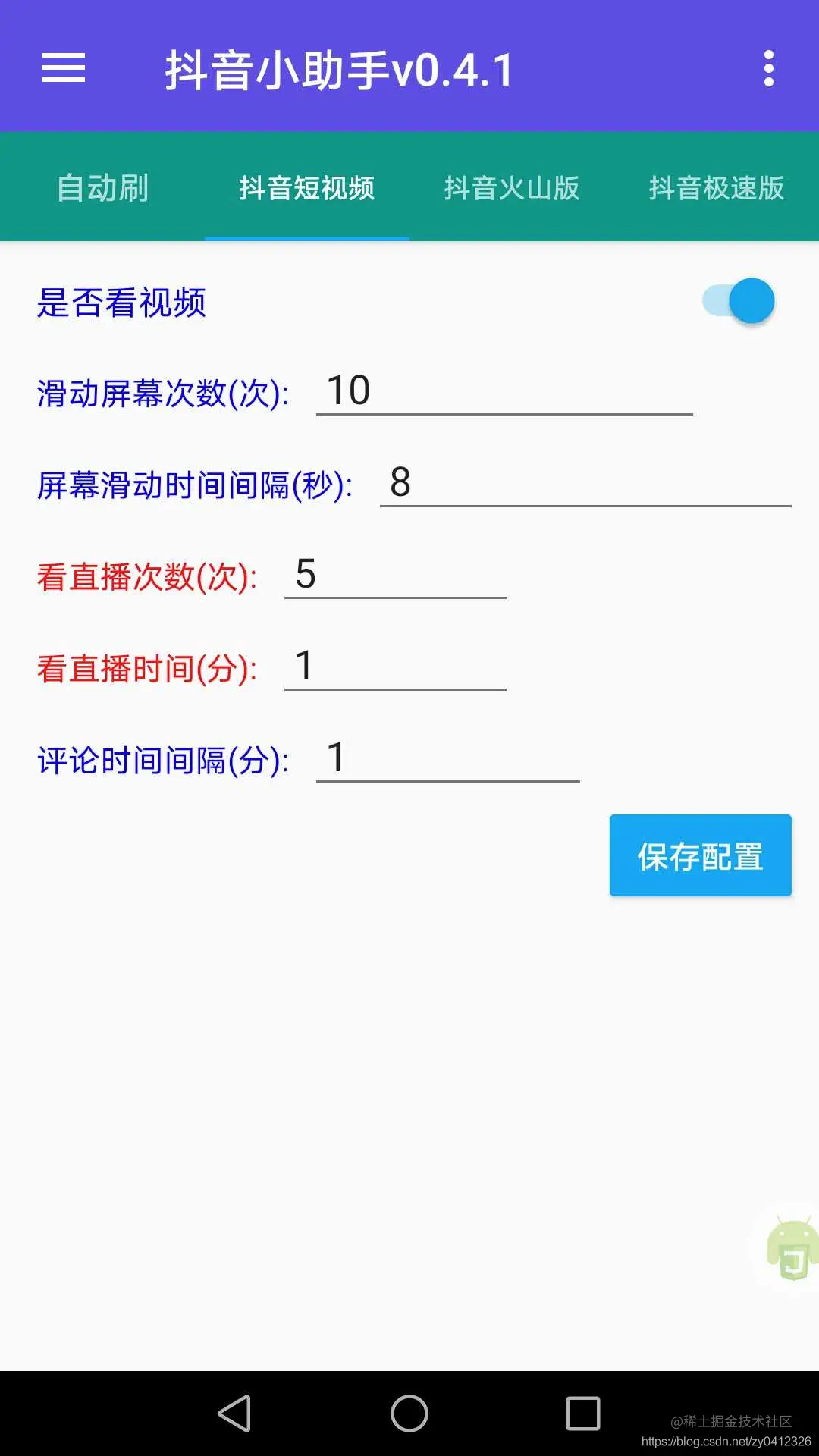Image resolution: width=819 pixels, height=1456 pixels.
Task: Open the 抖音极速版 tab
Action: pos(716,188)
